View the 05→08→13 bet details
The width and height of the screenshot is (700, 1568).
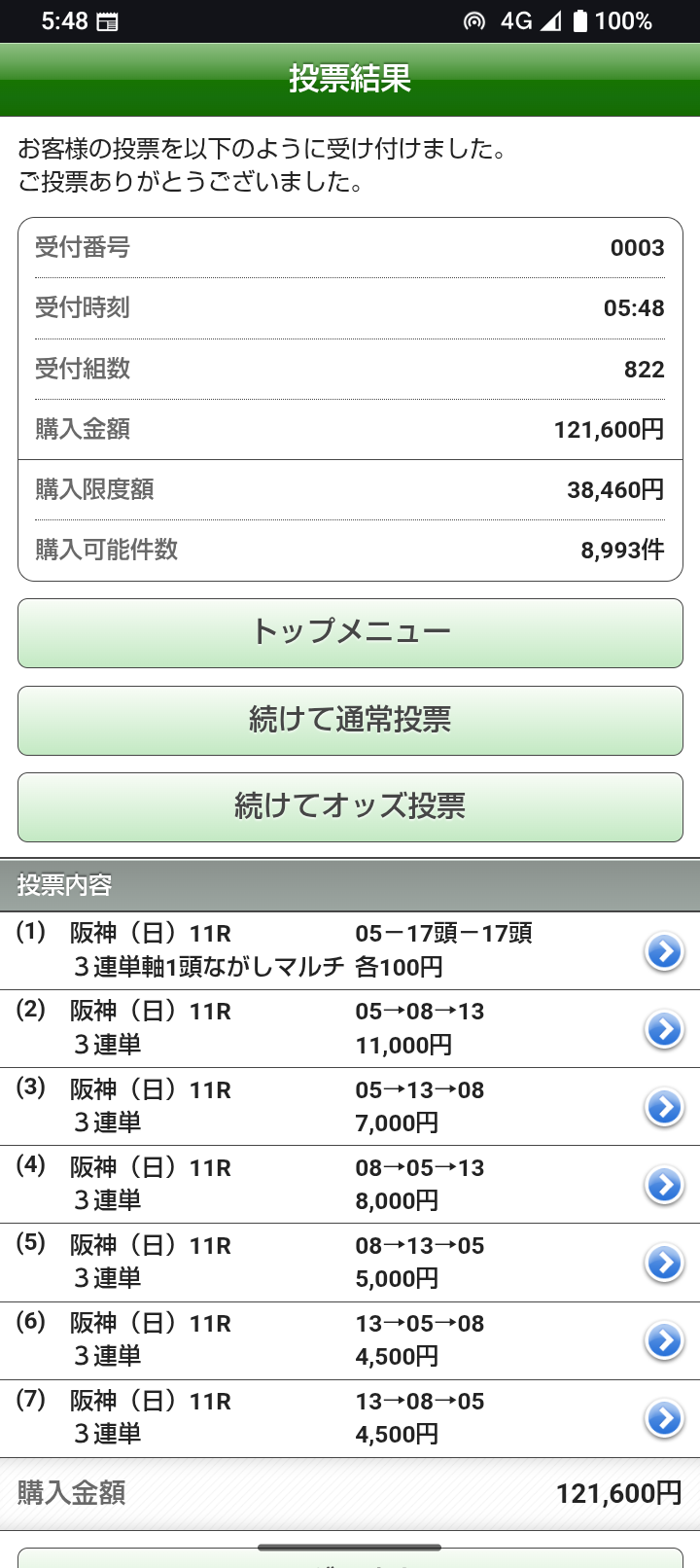pyautogui.click(x=664, y=1029)
